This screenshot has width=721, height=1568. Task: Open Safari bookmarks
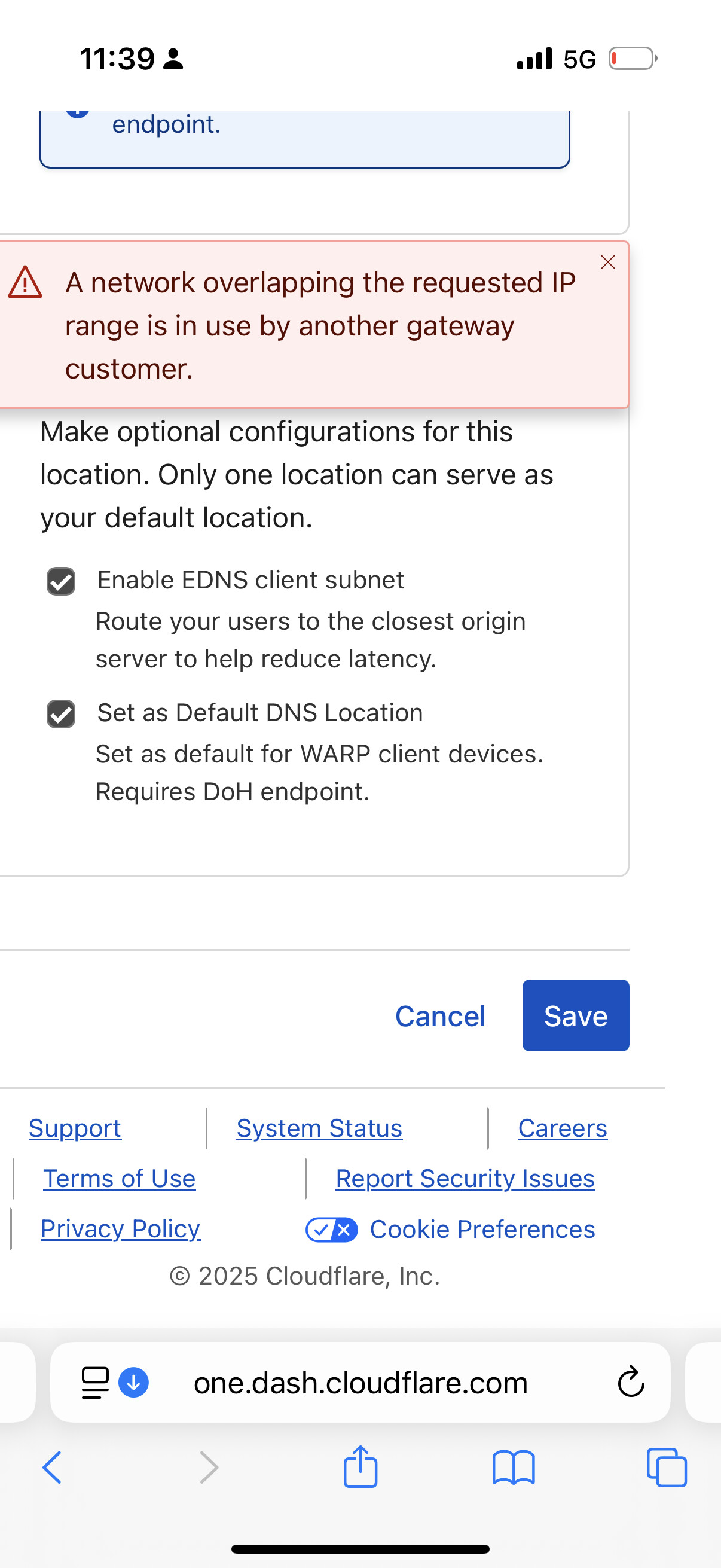pyautogui.click(x=514, y=1468)
